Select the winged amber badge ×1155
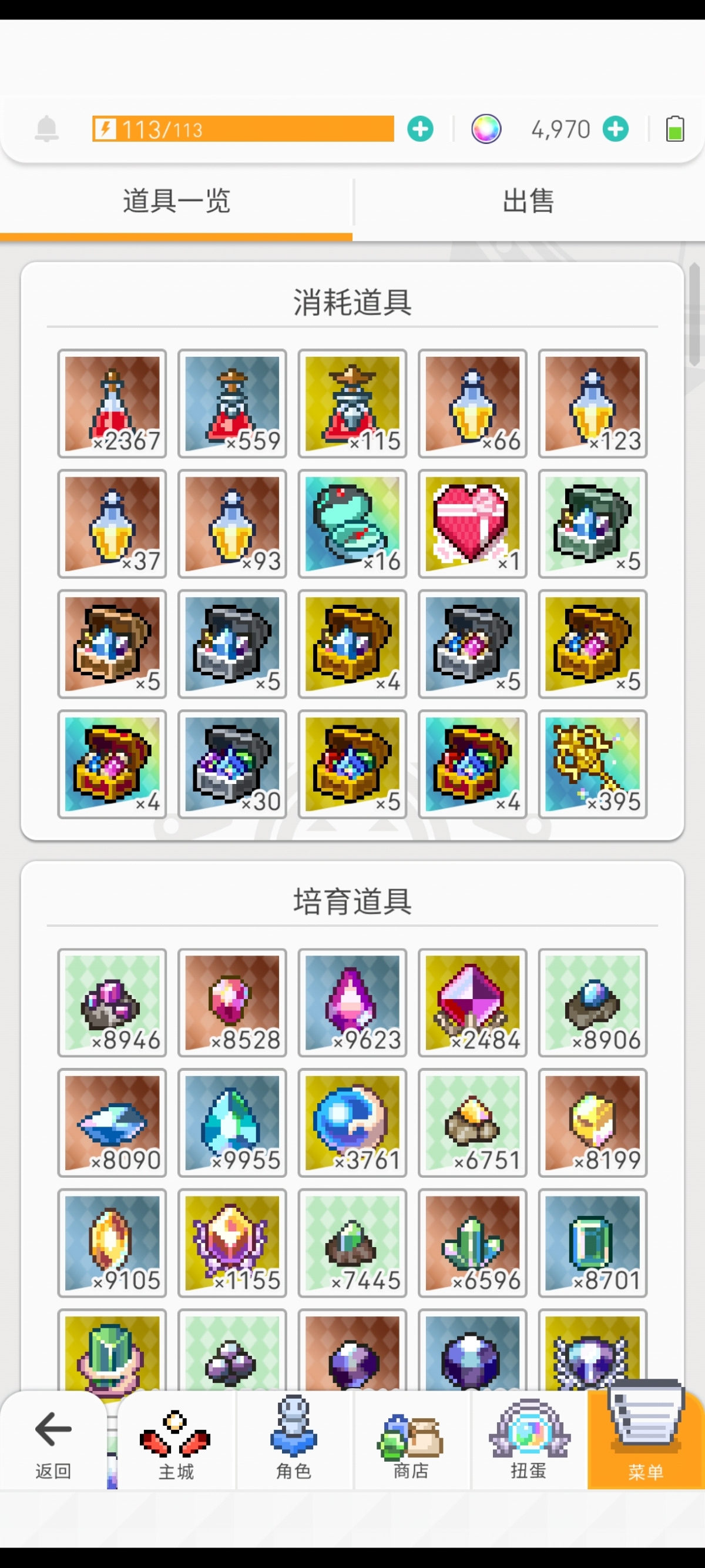 coord(231,1242)
